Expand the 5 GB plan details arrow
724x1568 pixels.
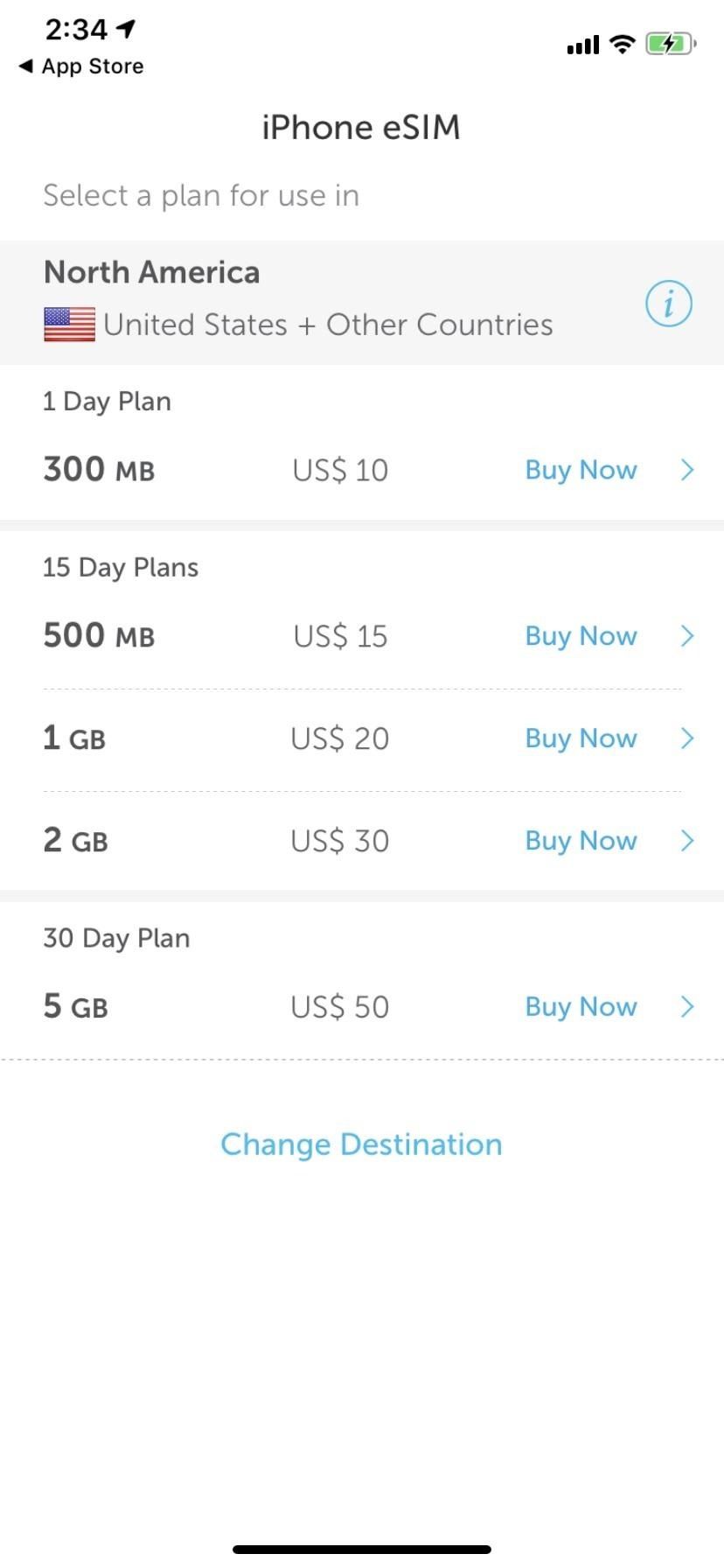(x=687, y=1007)
